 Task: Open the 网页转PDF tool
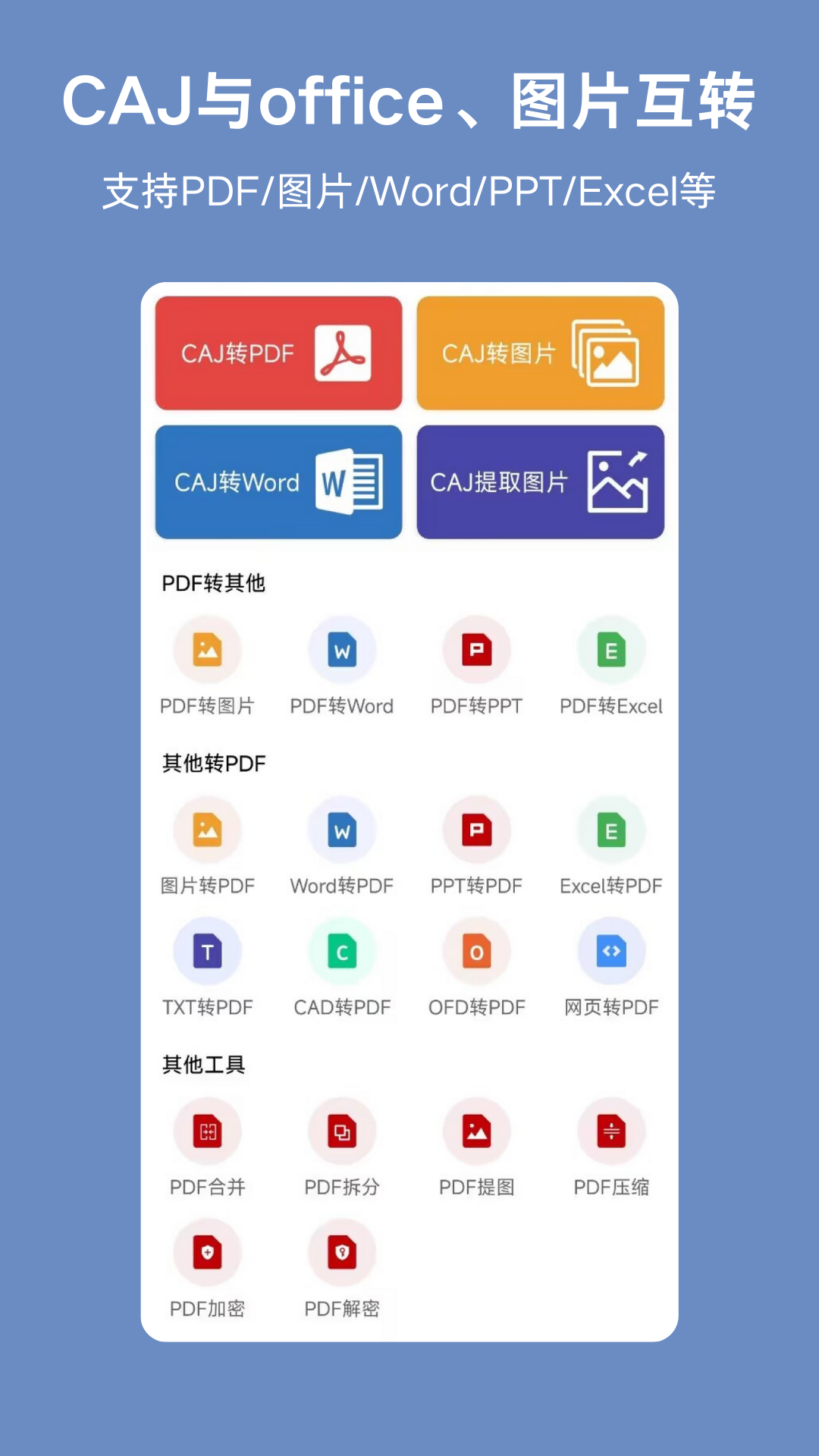[610, 951]
